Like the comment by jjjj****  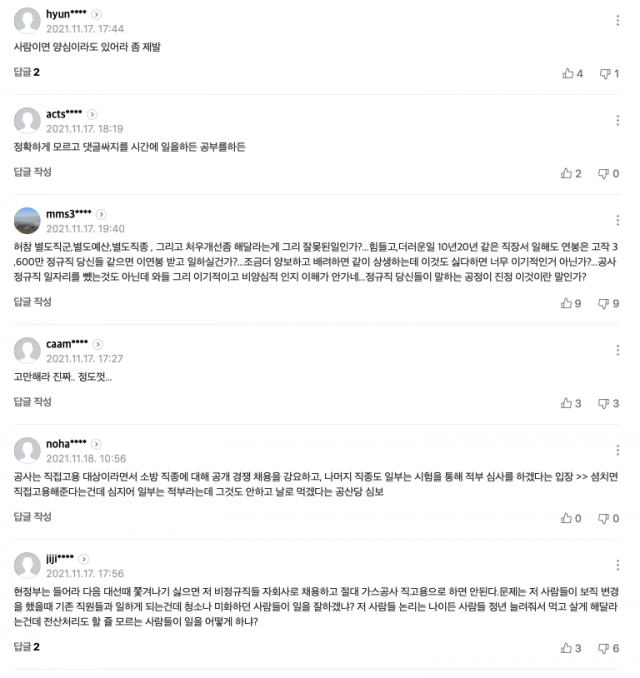click(x=572, y=648)
